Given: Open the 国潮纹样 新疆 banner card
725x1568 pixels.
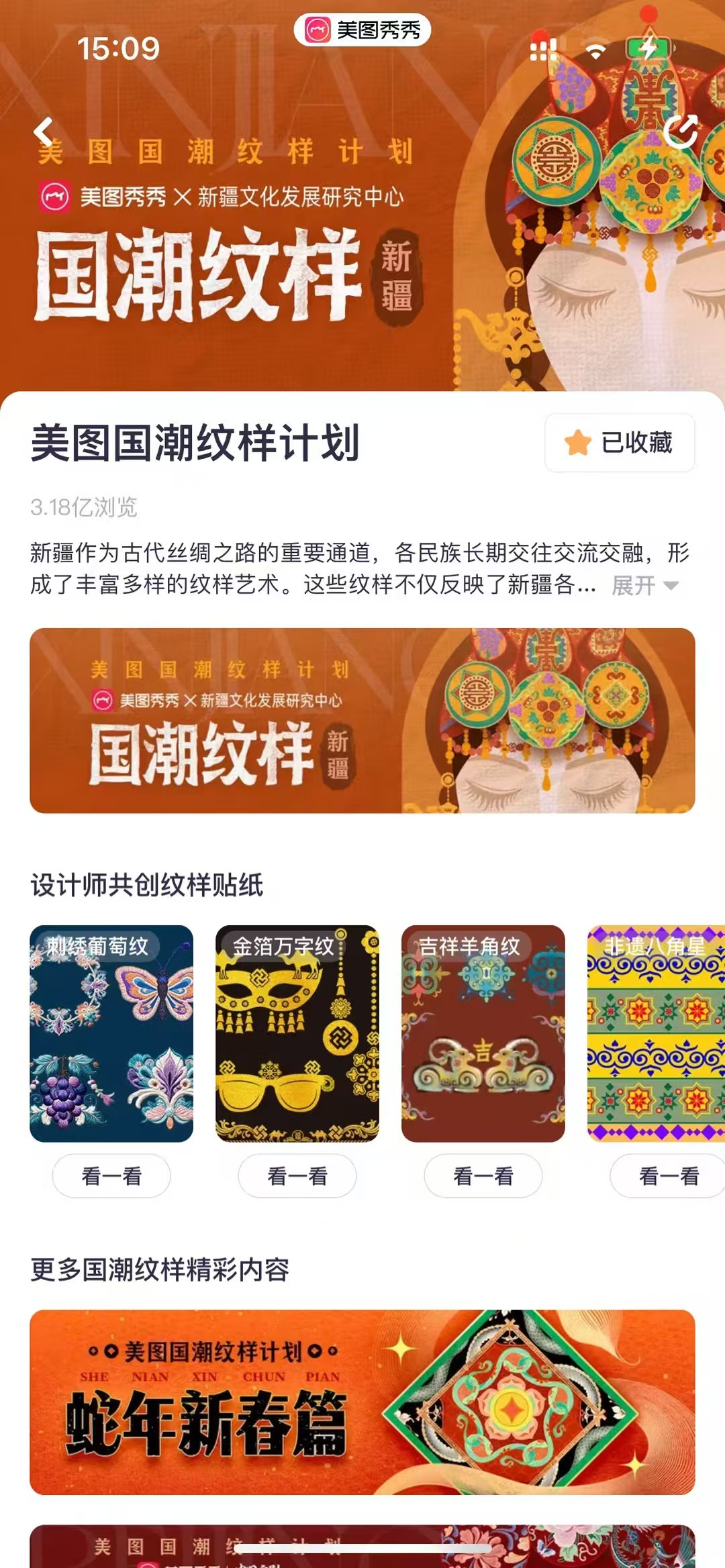Looking at the screenshot, I should point(362,721).
